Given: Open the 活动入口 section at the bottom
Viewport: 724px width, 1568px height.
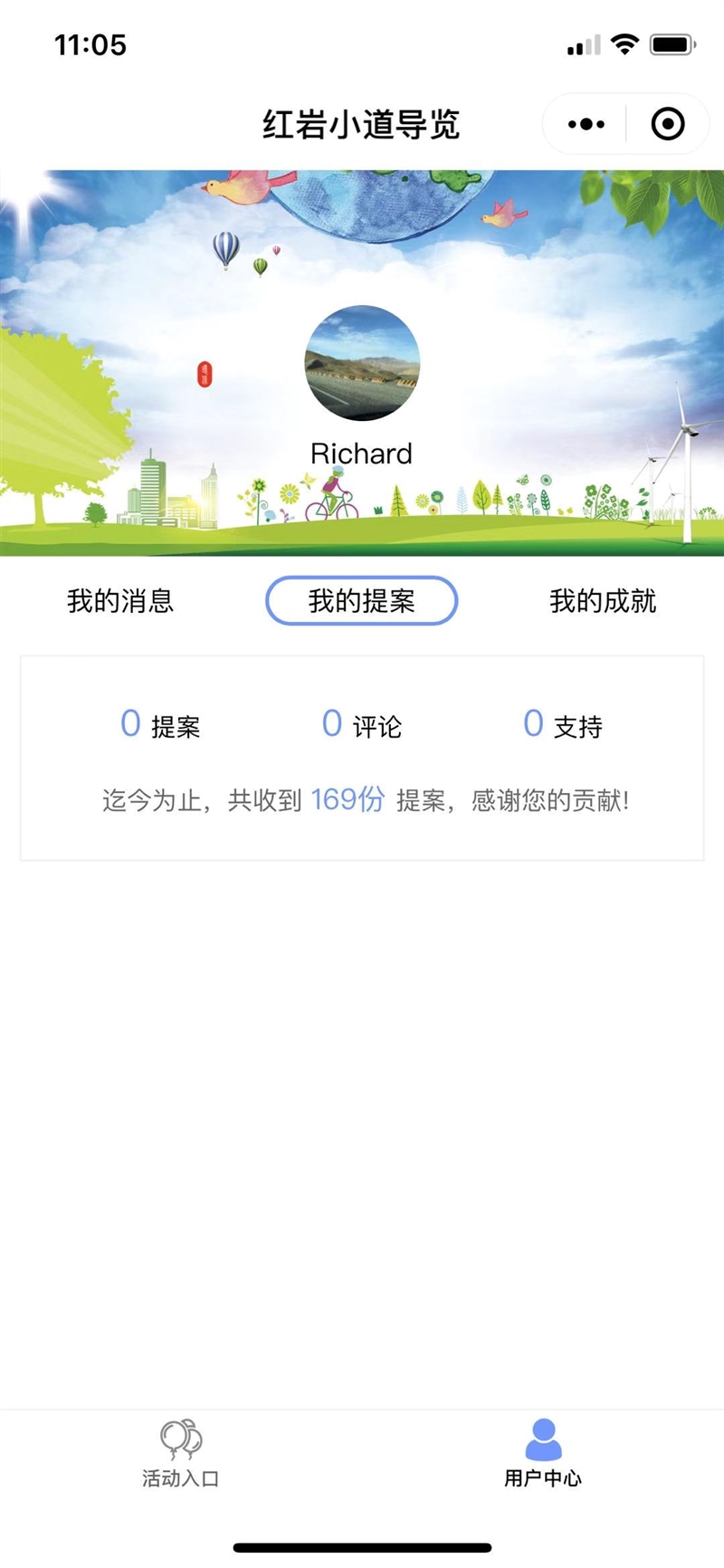Looking at the screenshot, I should (x=179, y=1458).
